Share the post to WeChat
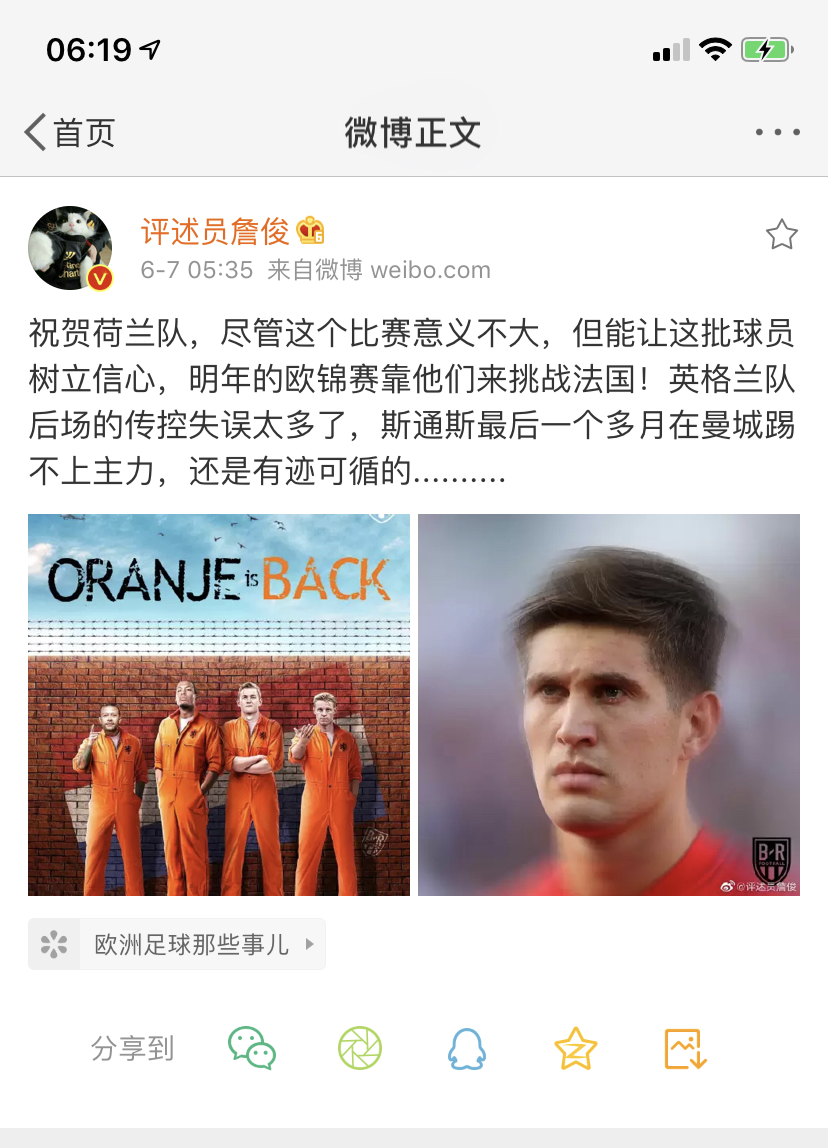Screen dimensions: 828x1148 [x=252, y=1048]
